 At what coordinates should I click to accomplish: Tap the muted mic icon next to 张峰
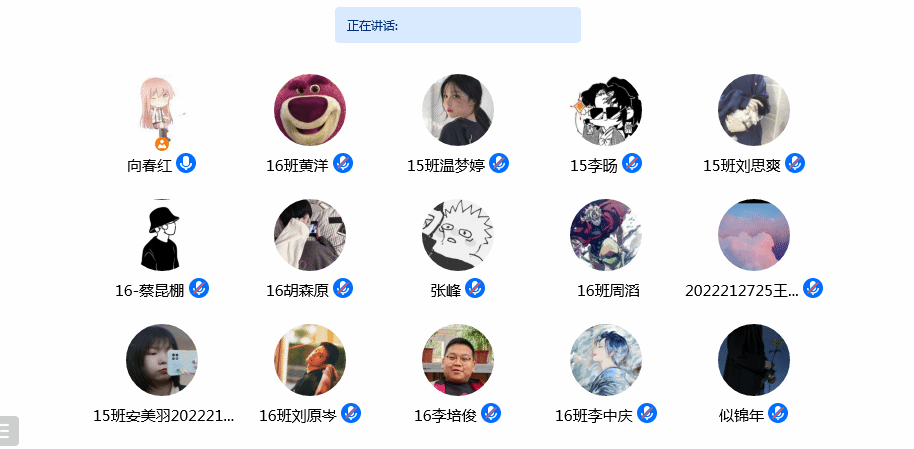[475, 289]
